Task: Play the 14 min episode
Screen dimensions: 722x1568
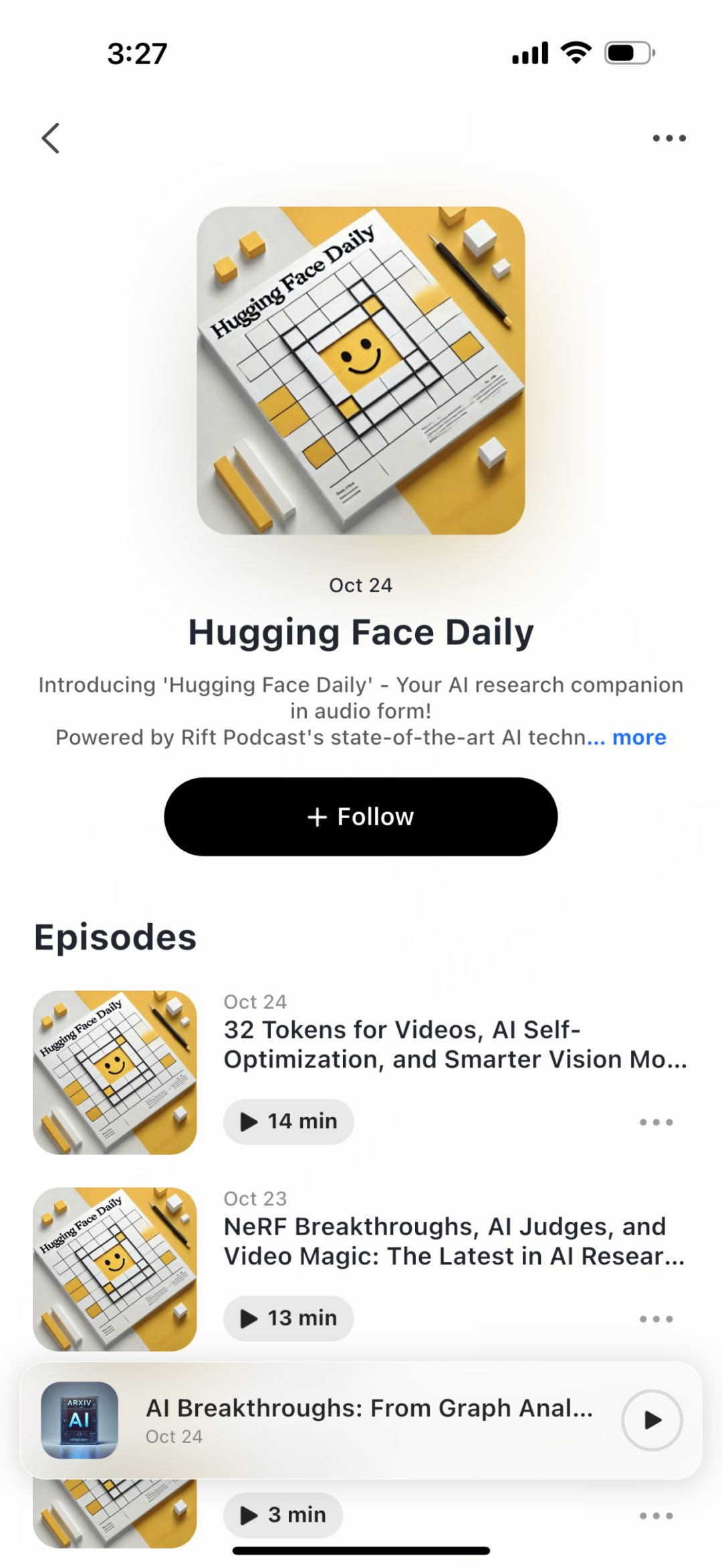Action: pyautogui.click(x=288, y=1122)
